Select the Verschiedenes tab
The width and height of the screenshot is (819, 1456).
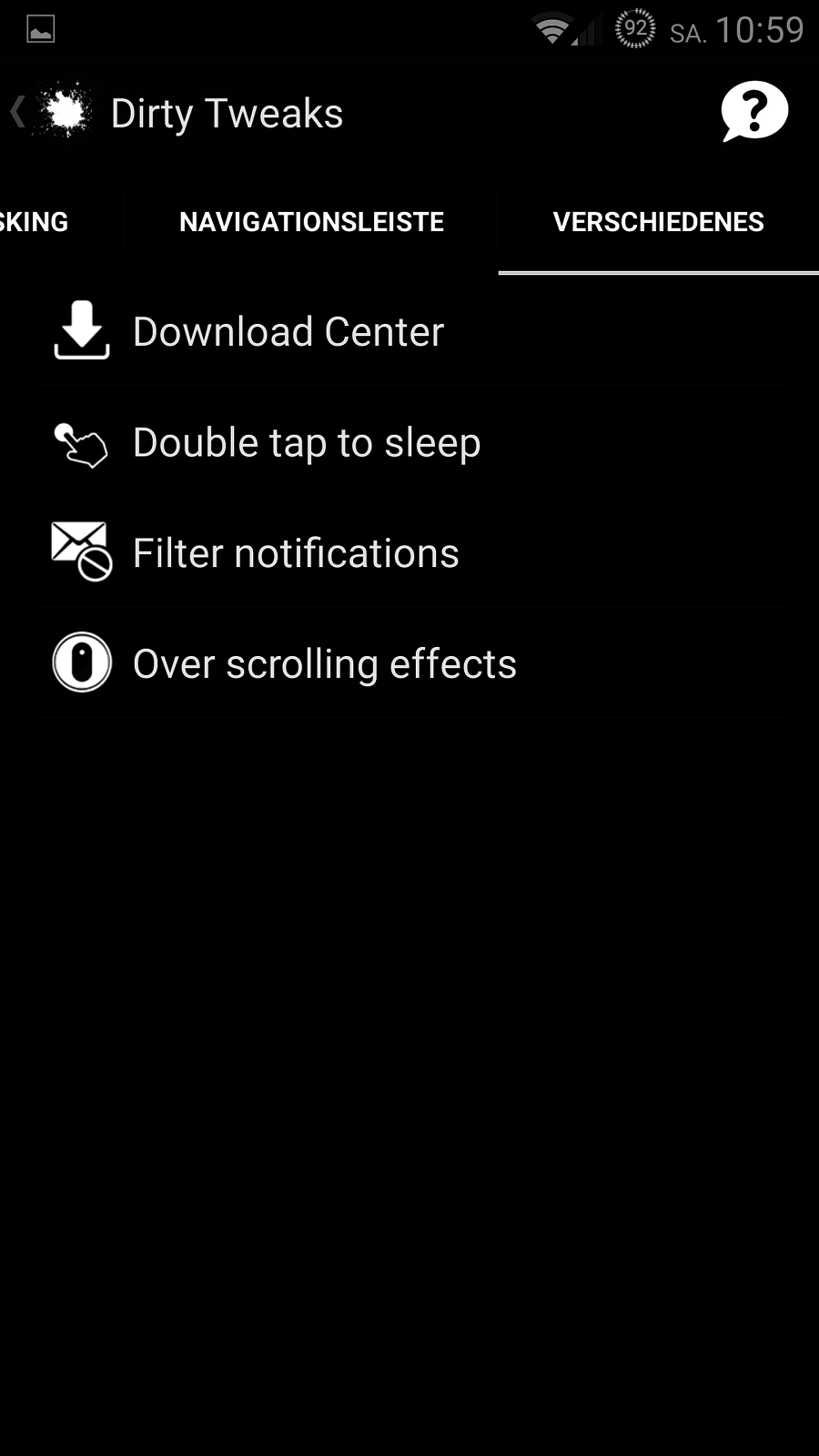pos(658,222)
